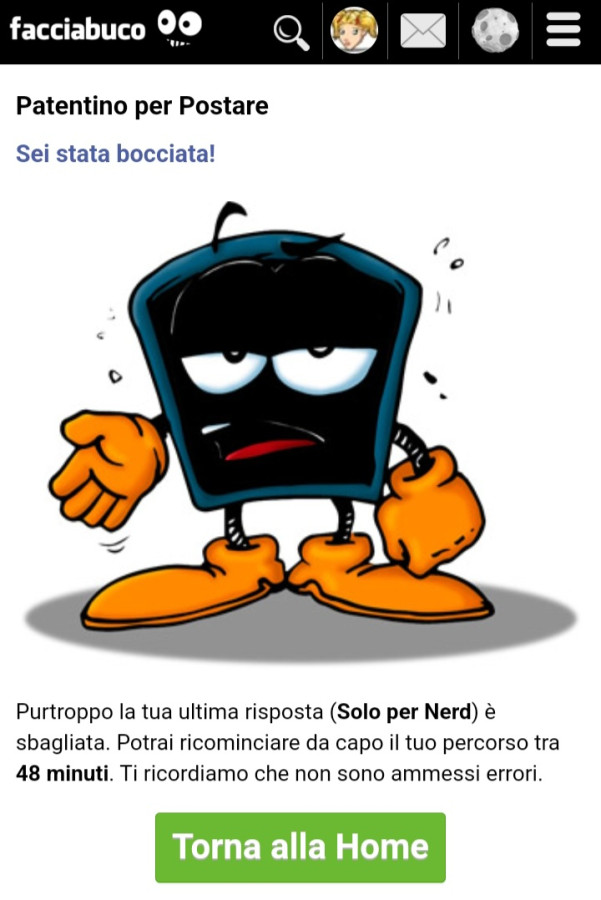This screenshot has height=900, width=601.
Task: Open the search magnifier icon
Action: (291, 32)
